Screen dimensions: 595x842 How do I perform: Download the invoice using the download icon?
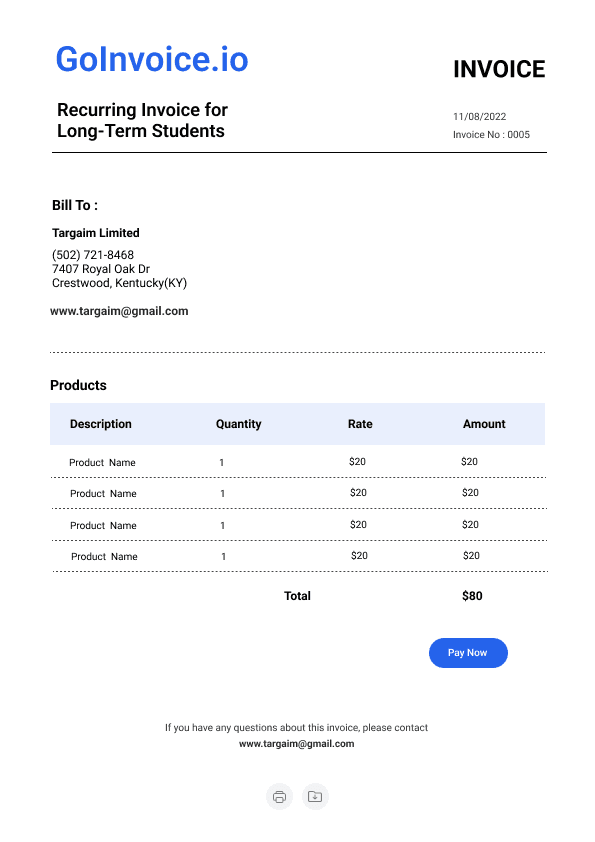click(315, 796)
